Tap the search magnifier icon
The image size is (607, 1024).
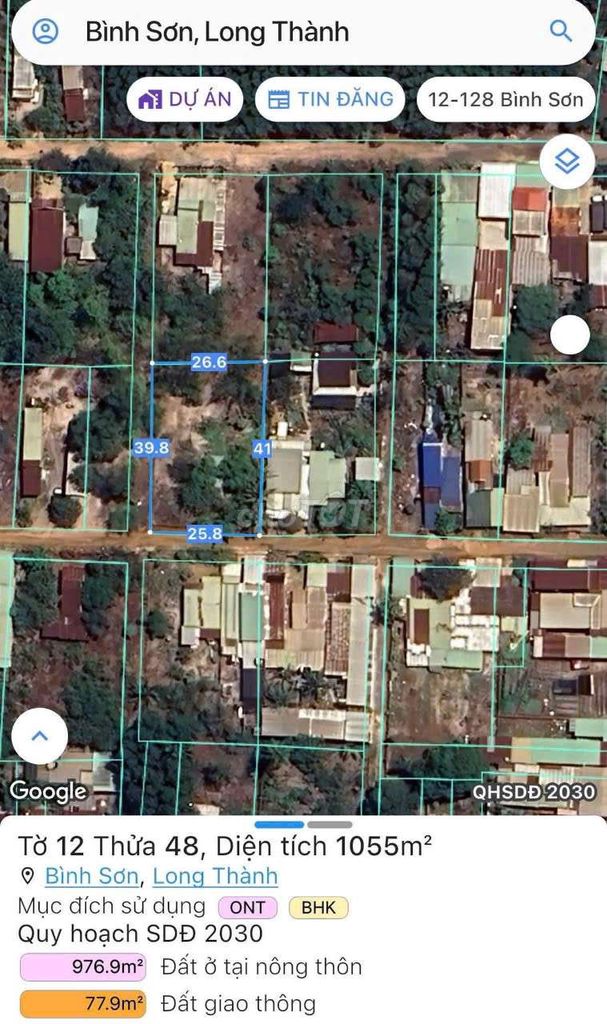tap(561, 31)
